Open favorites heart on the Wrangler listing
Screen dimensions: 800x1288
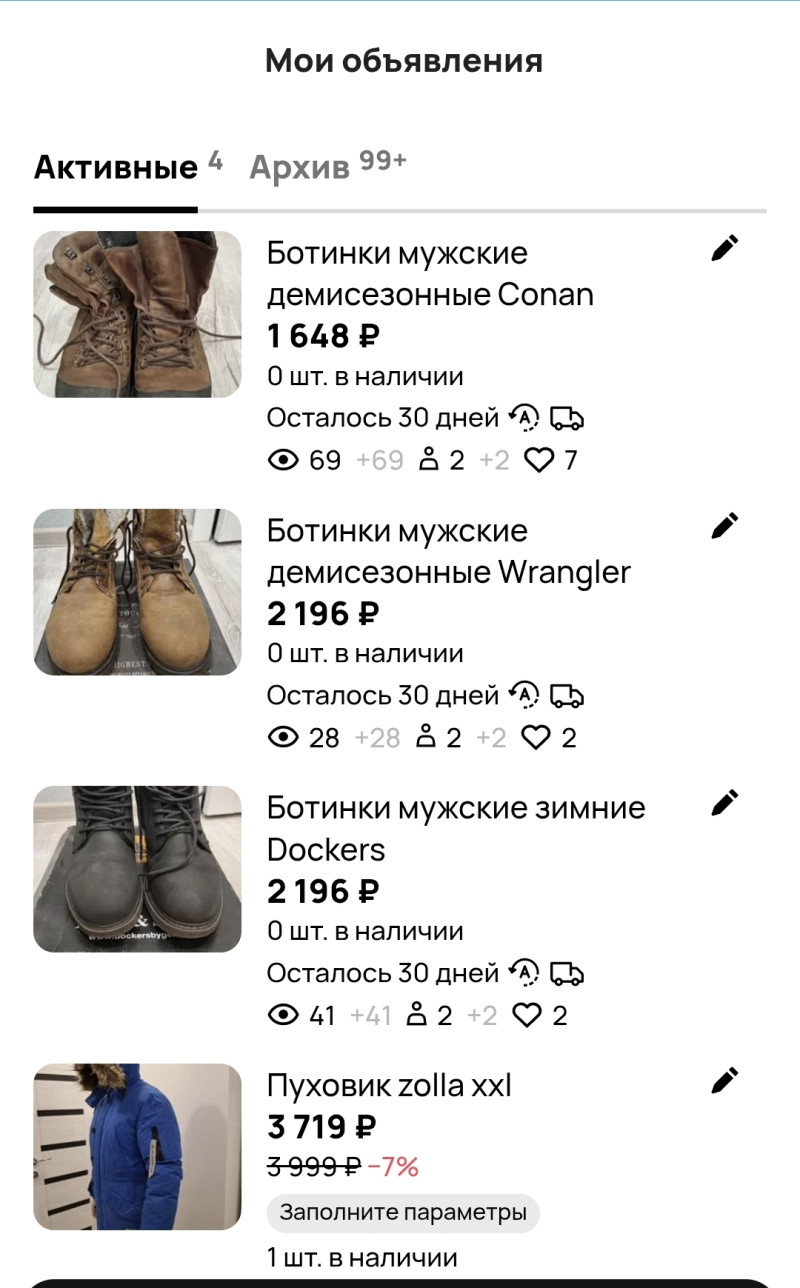(x=537, y=738)
